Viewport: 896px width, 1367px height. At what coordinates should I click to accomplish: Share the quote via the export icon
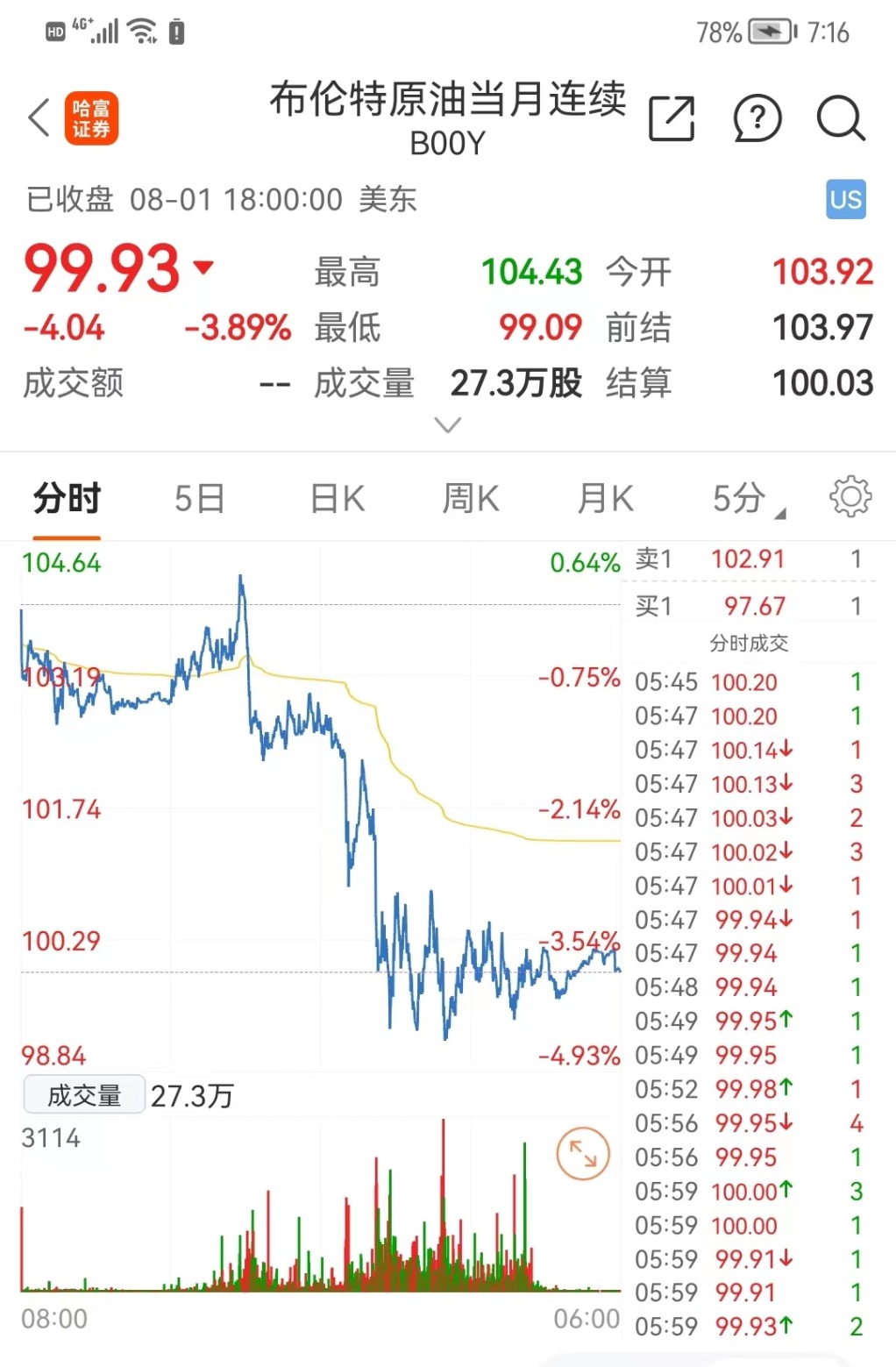[672, 118]
